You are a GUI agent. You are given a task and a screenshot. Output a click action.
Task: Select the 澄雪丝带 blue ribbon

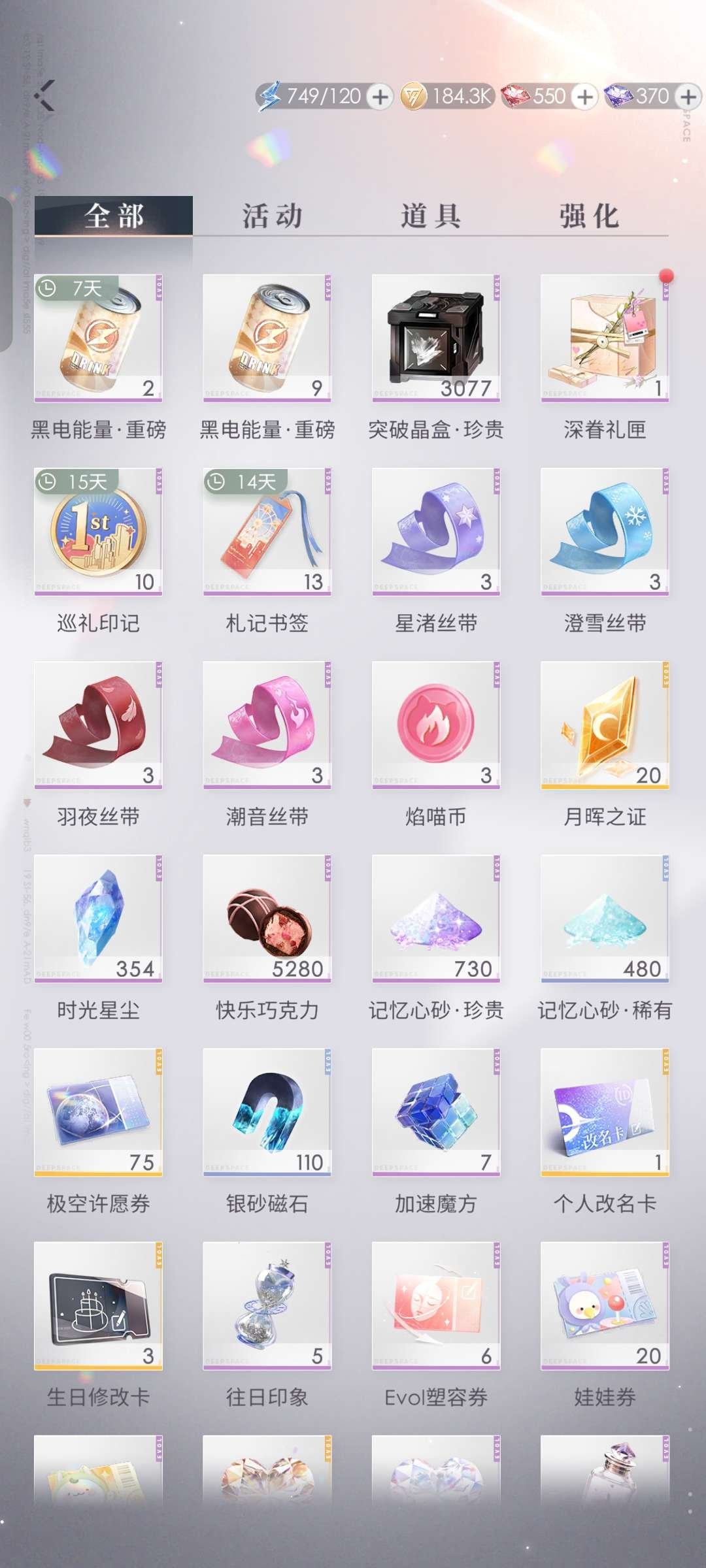point(605,532)
